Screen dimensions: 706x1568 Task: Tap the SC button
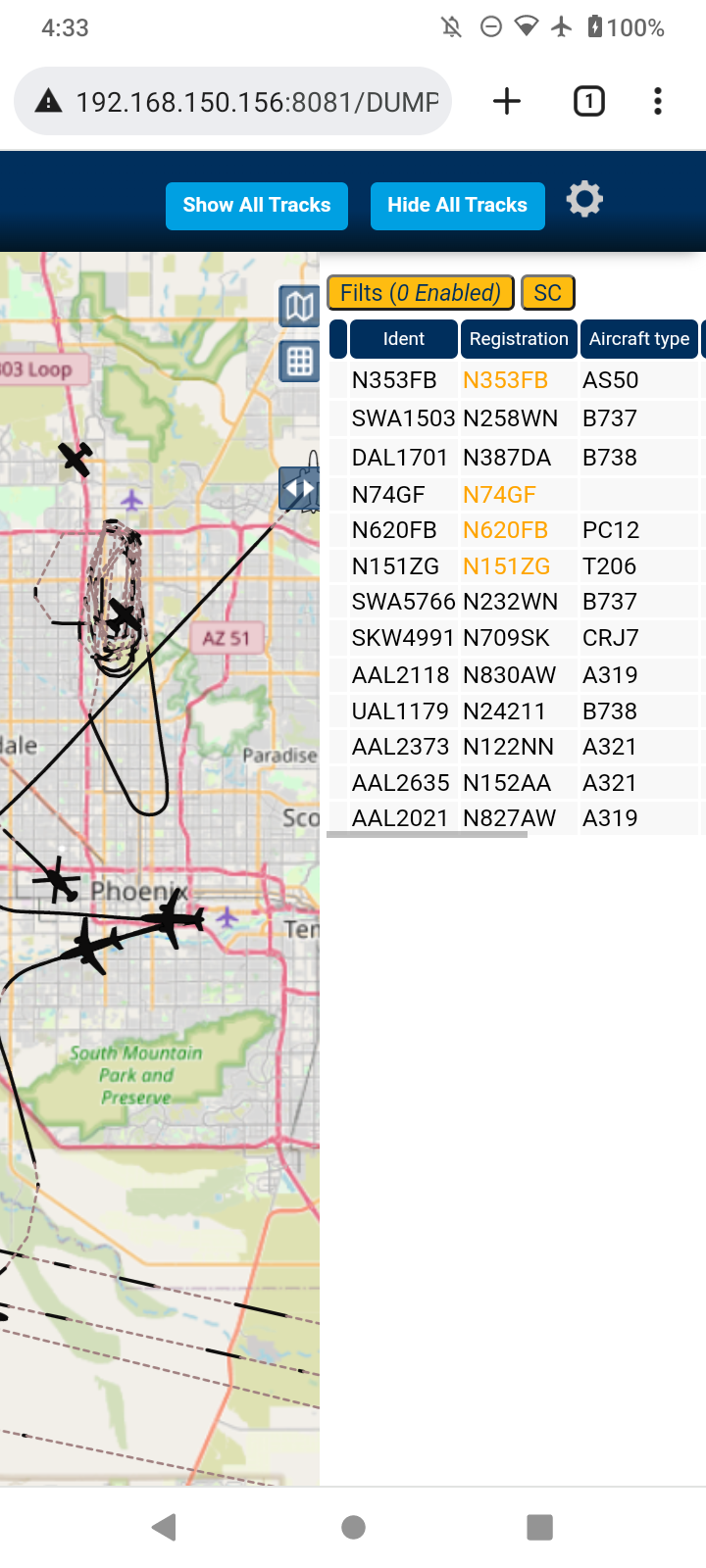point(547,293)
